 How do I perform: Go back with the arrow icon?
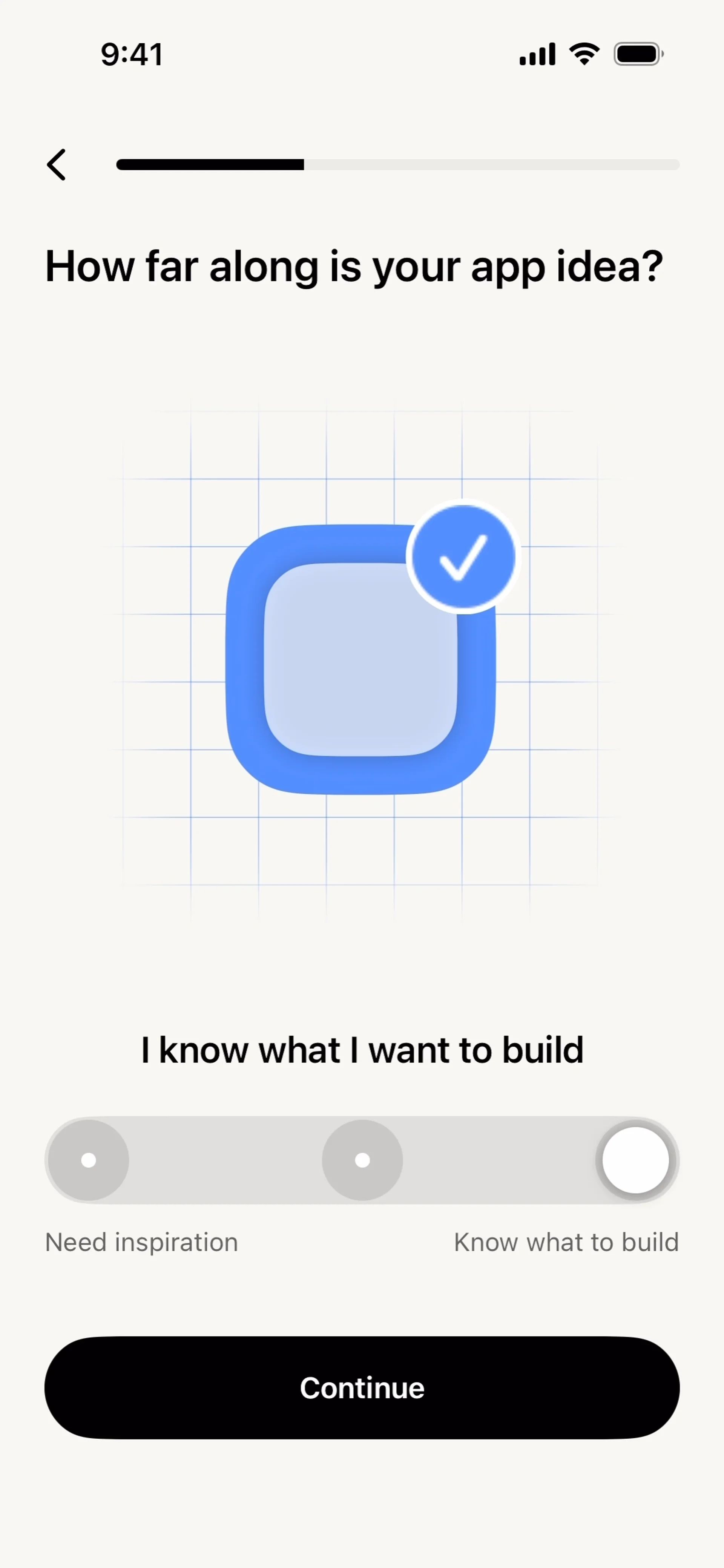(x=57, y=165)
